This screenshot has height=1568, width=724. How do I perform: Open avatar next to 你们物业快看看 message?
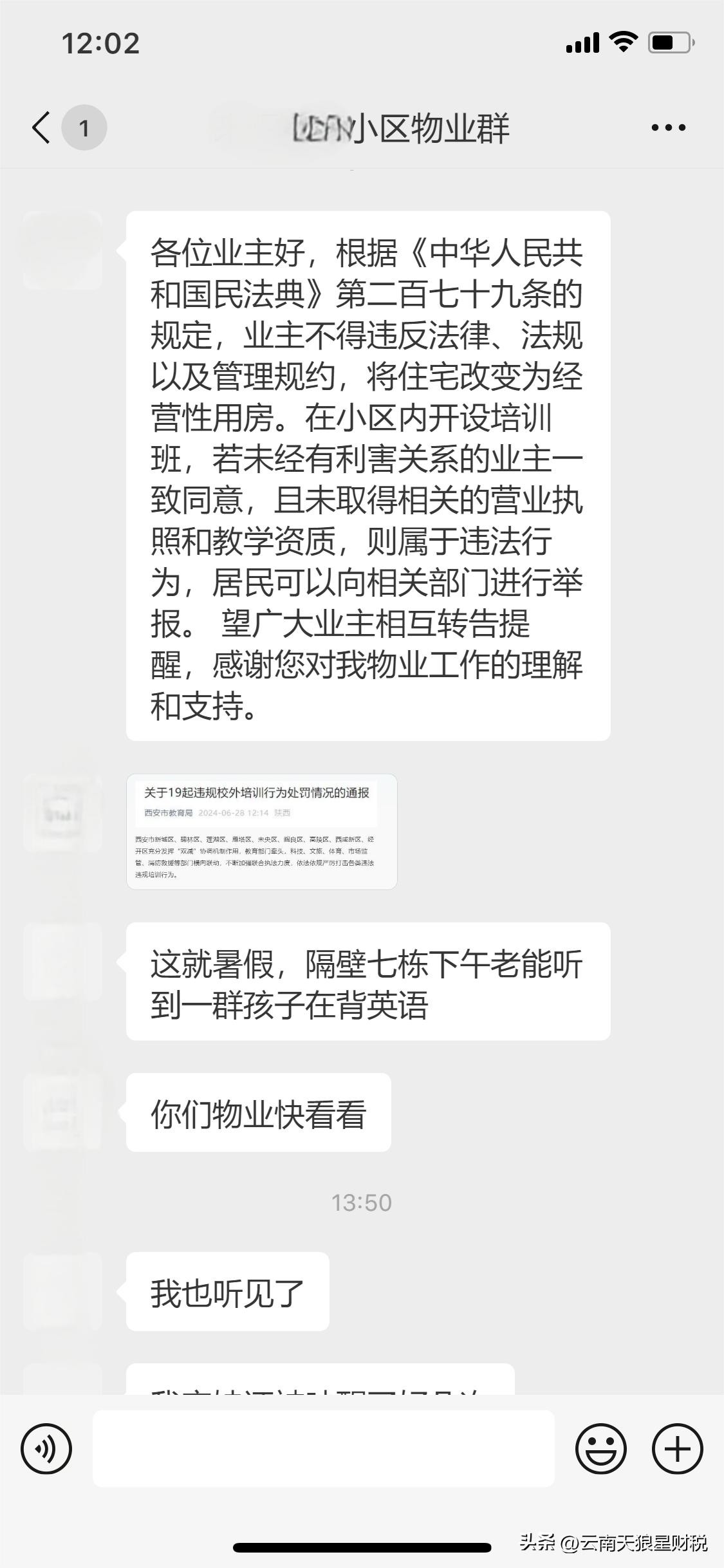(x=62, y=1112)
